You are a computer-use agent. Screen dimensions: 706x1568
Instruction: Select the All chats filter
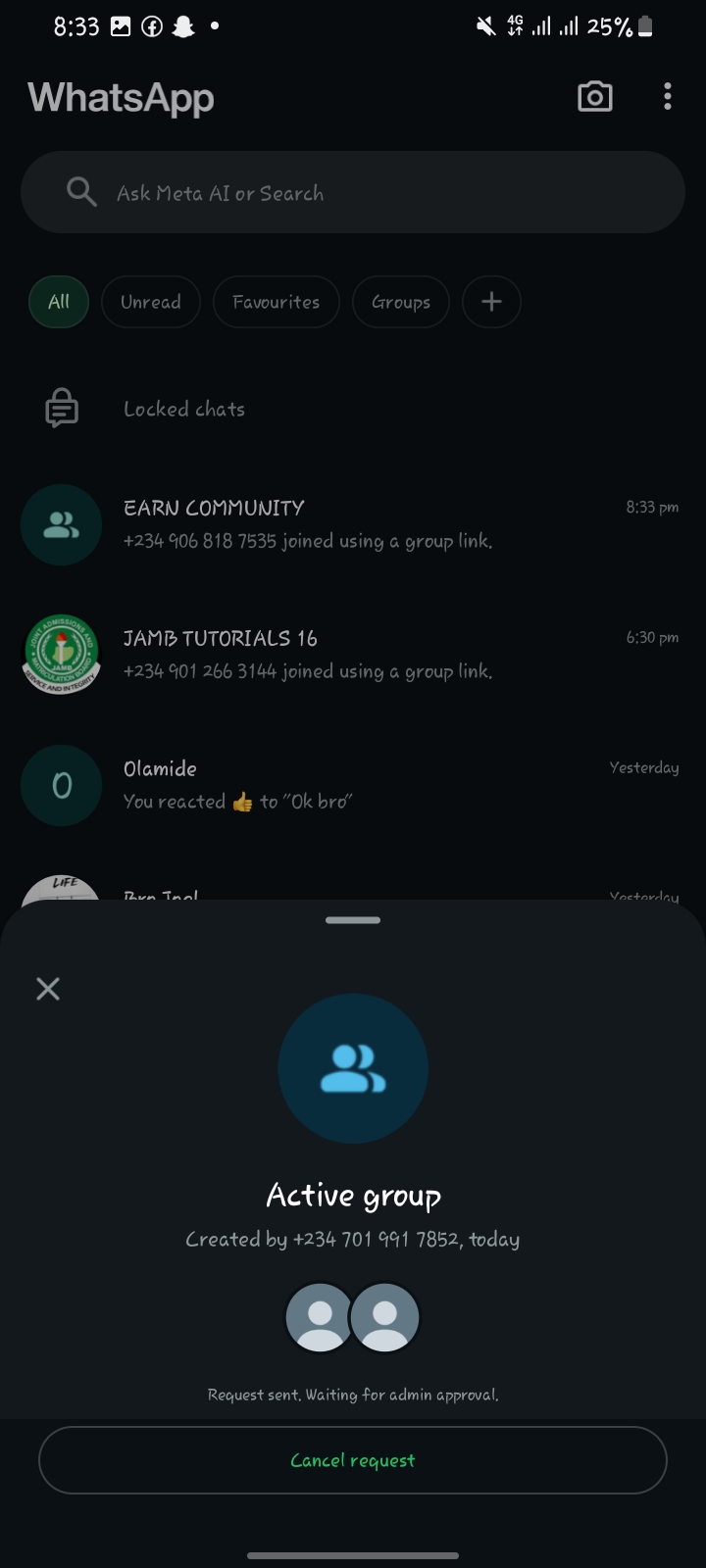[x=59, y=302]
